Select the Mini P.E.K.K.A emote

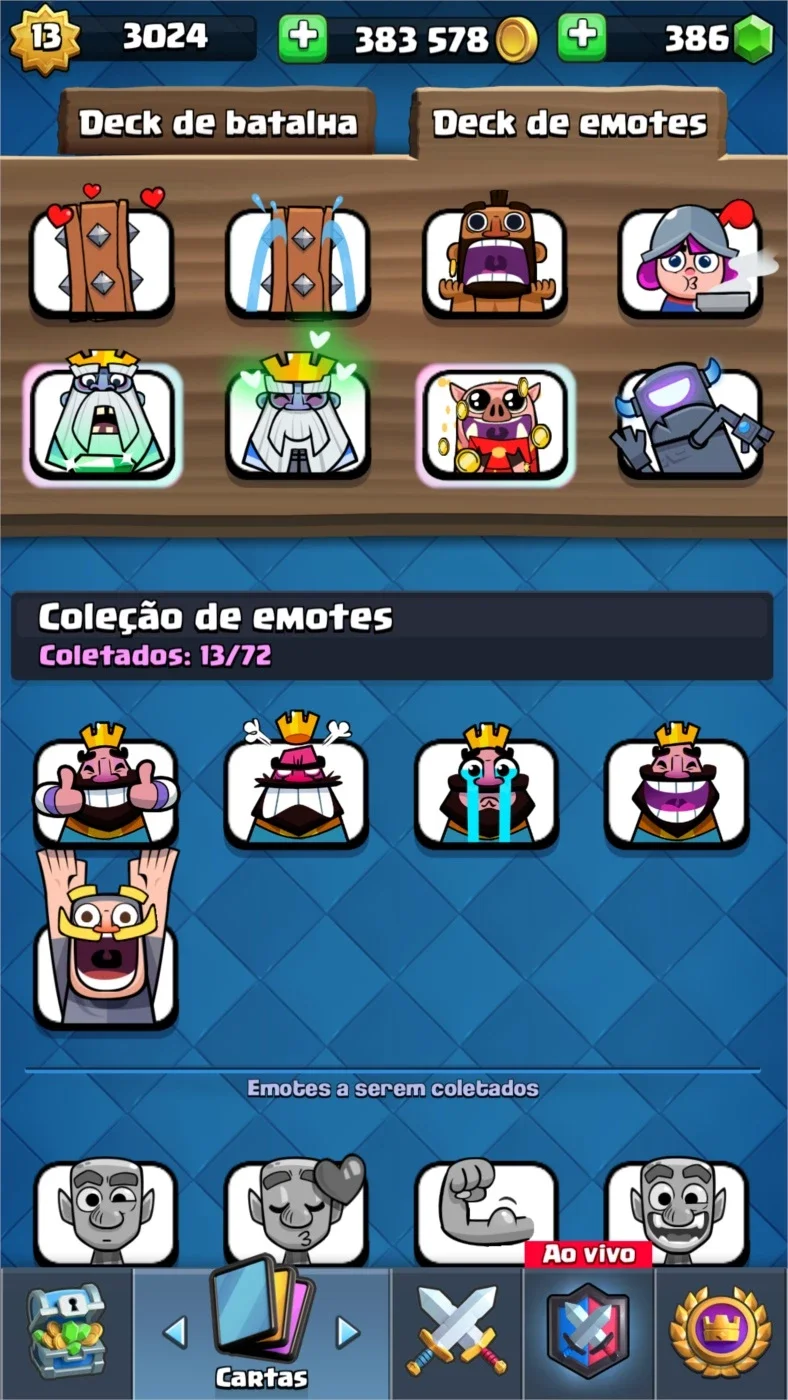[x=690, y=420]
